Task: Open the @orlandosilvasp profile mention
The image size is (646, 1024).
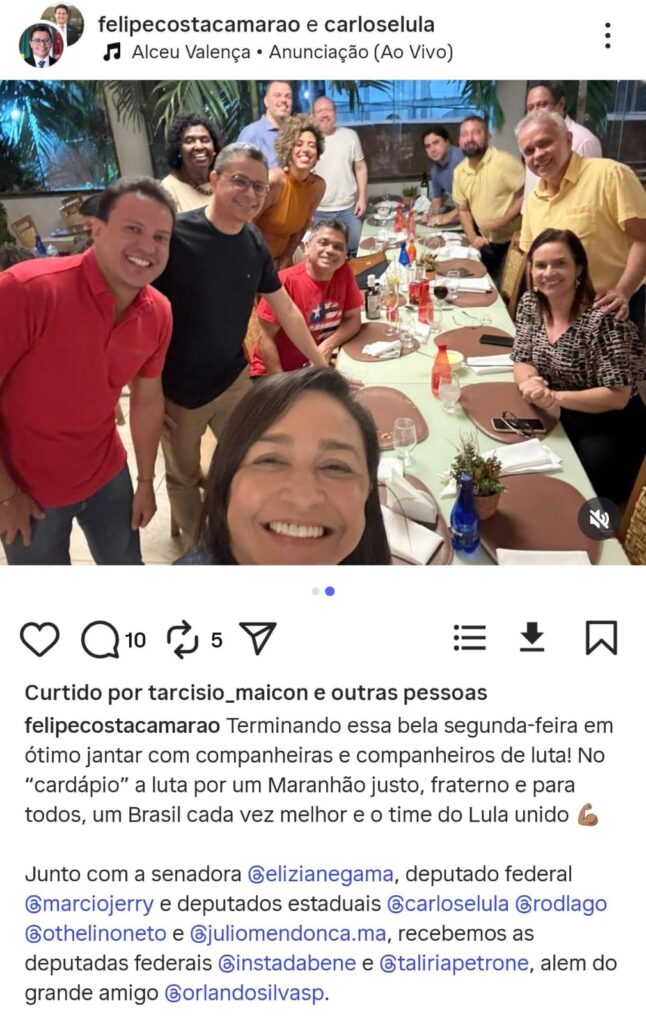Action: [x=246, y=994]
